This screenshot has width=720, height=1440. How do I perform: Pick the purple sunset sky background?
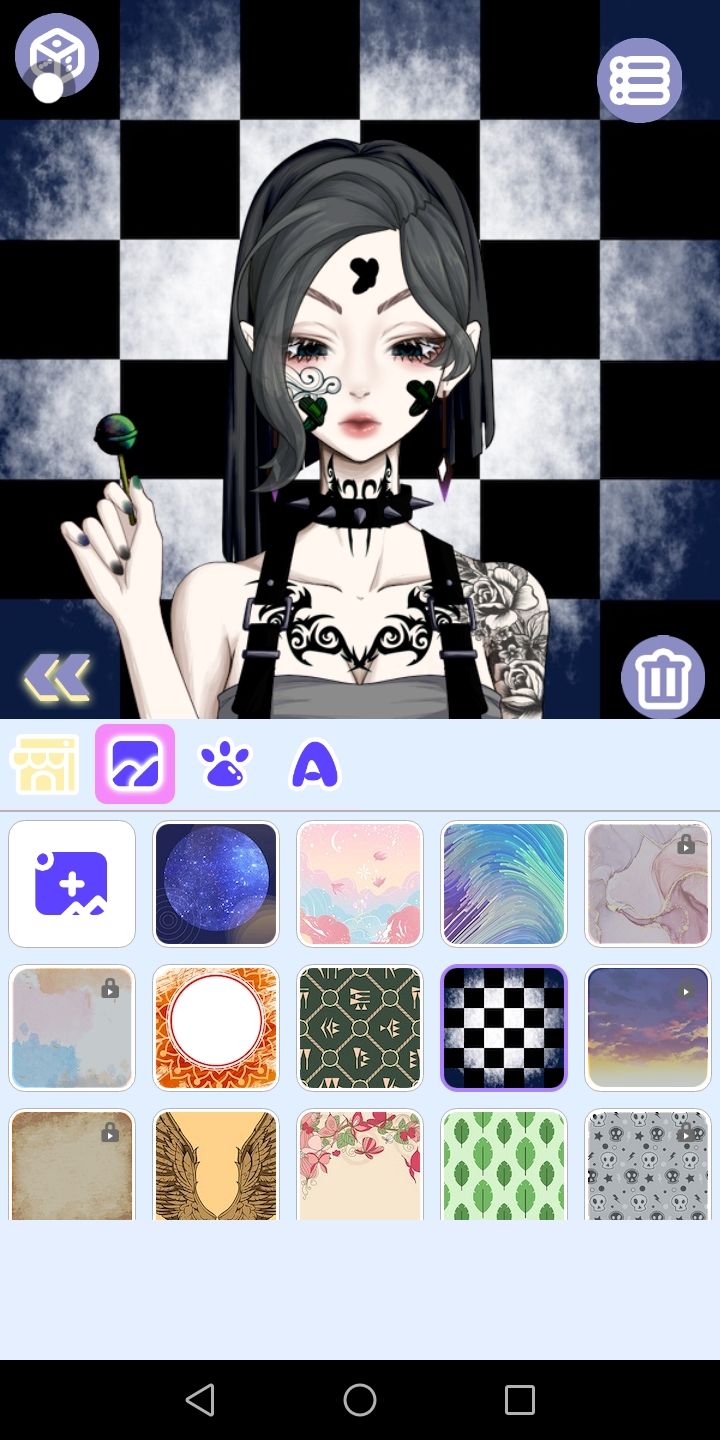click(x=648, y=1028)
